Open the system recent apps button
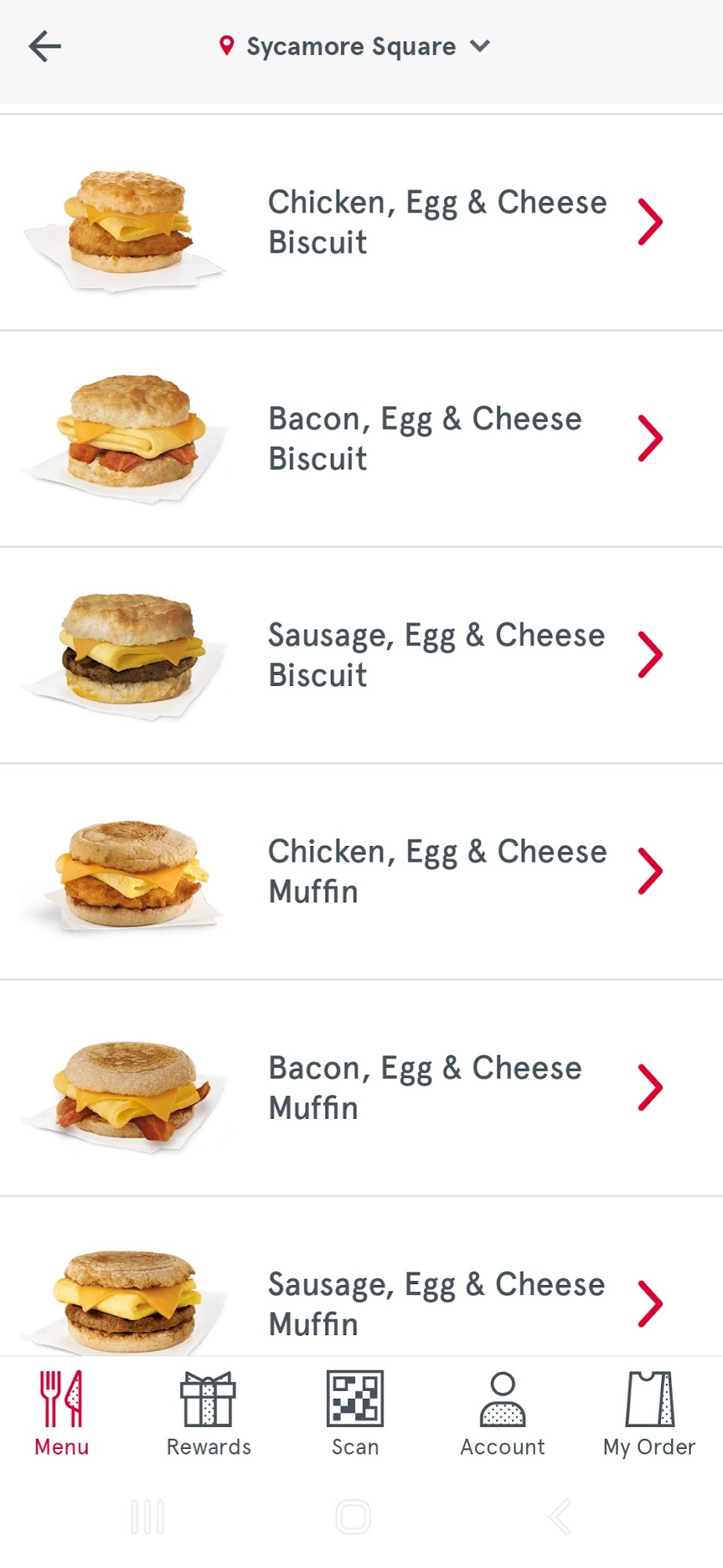 coord(147,1516)
